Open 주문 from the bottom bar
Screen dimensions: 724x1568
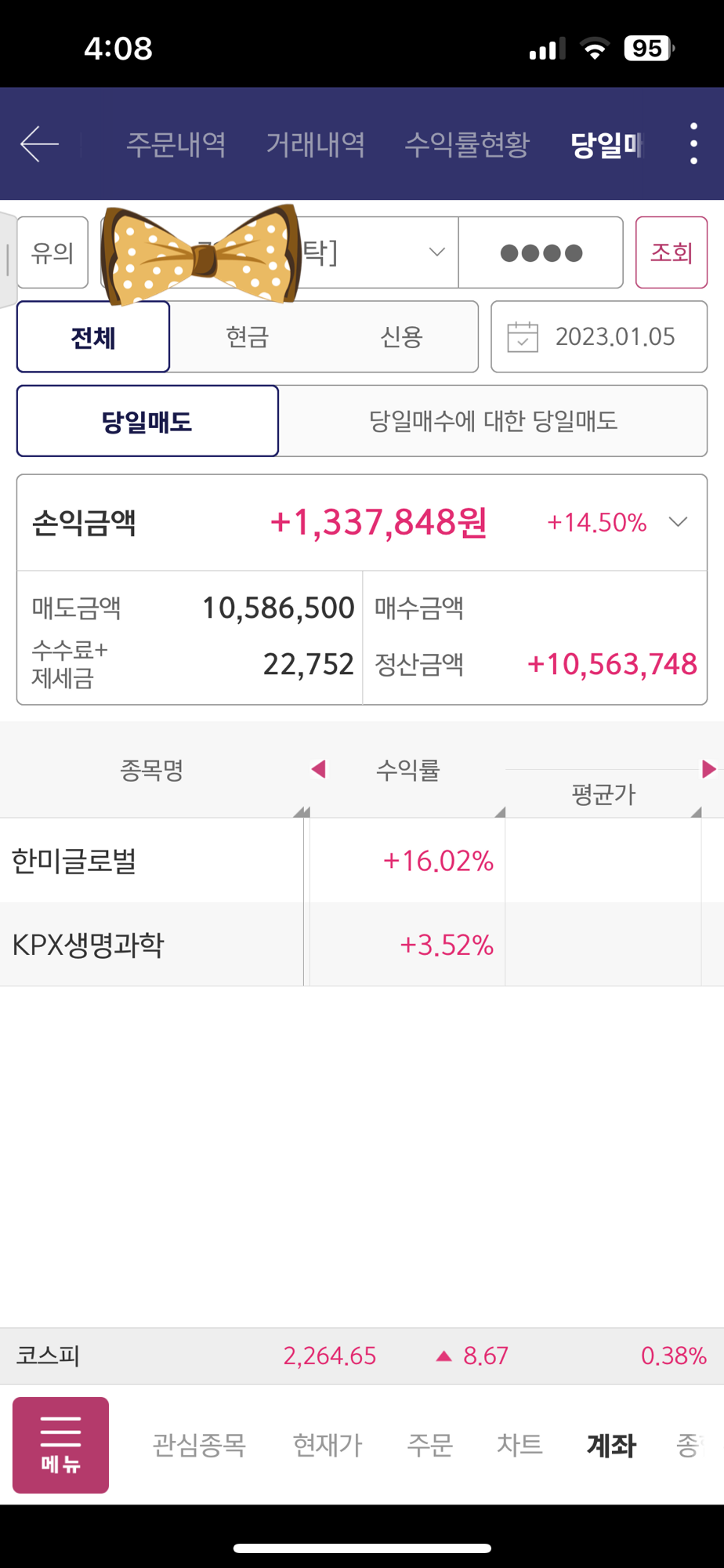click(429, 1445)
